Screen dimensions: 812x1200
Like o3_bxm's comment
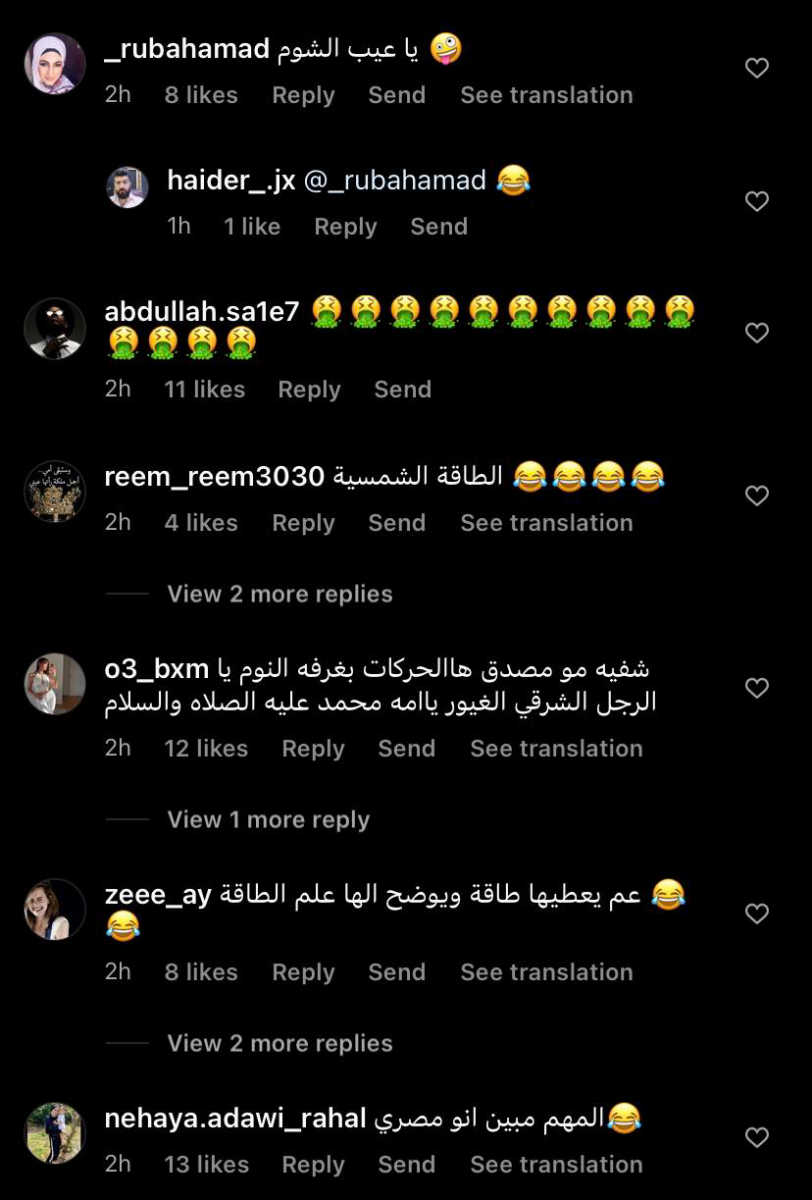point(757,688)
